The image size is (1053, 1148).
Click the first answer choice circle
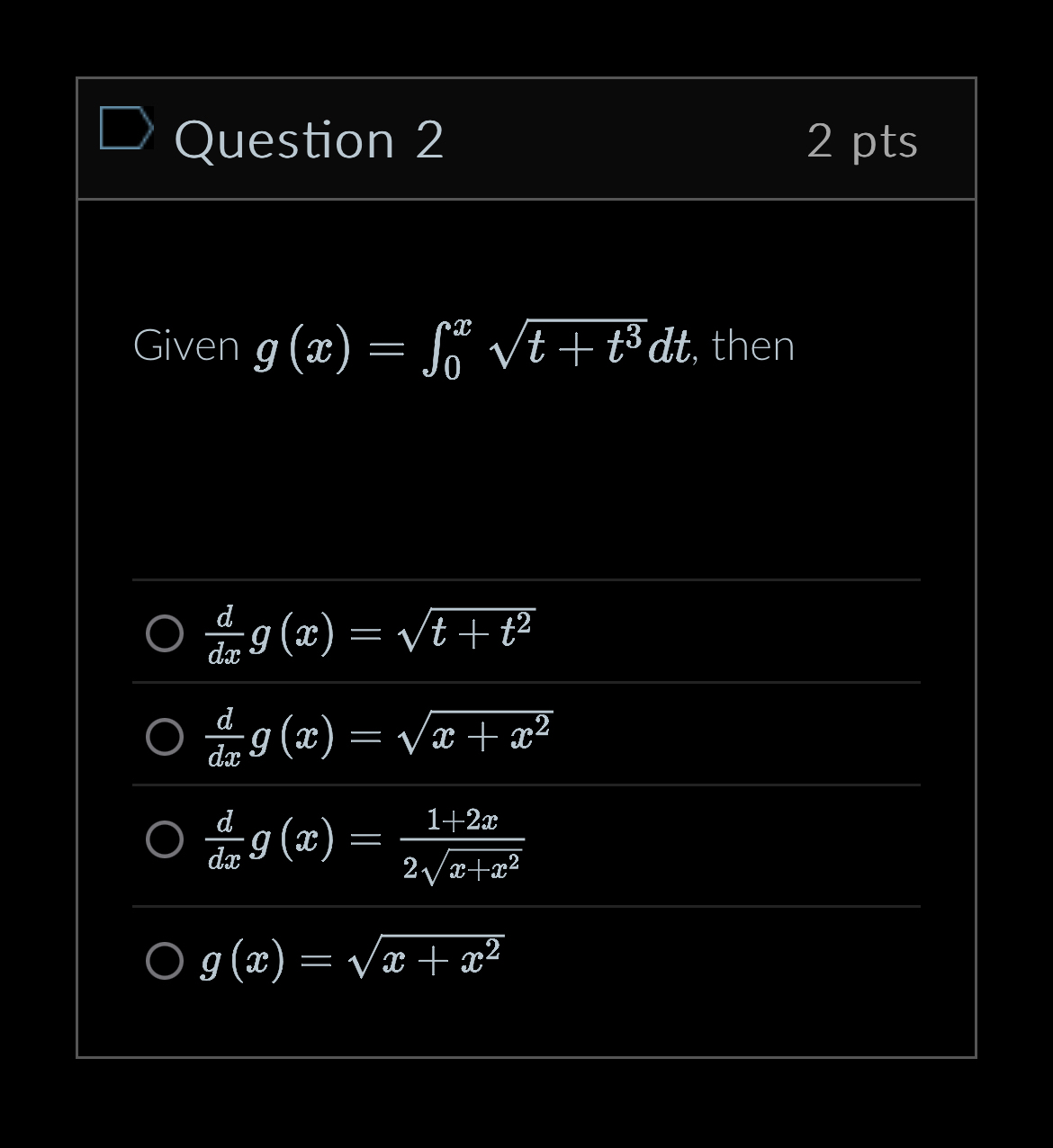tap(165, 633)
